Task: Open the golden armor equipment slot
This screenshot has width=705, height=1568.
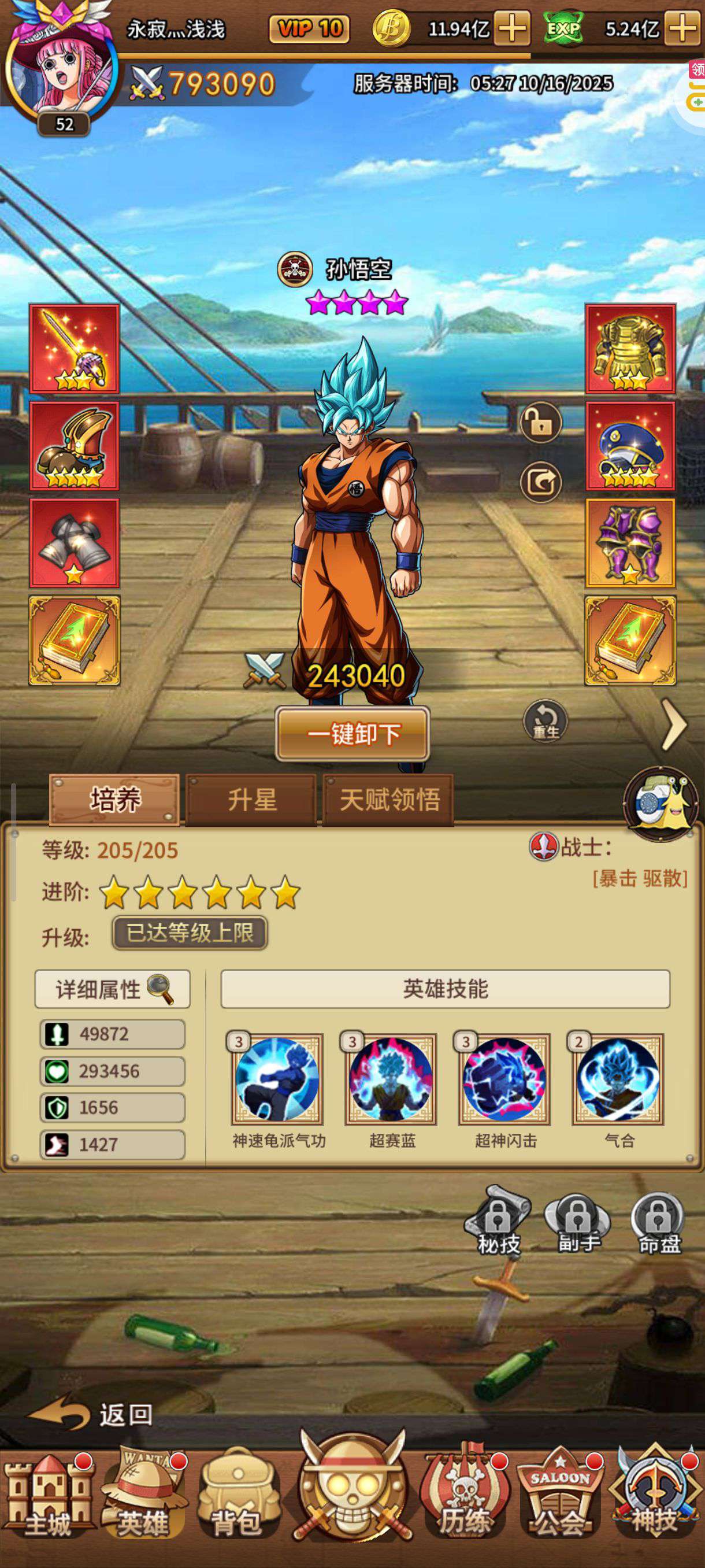Action: [x=630, y=349]
